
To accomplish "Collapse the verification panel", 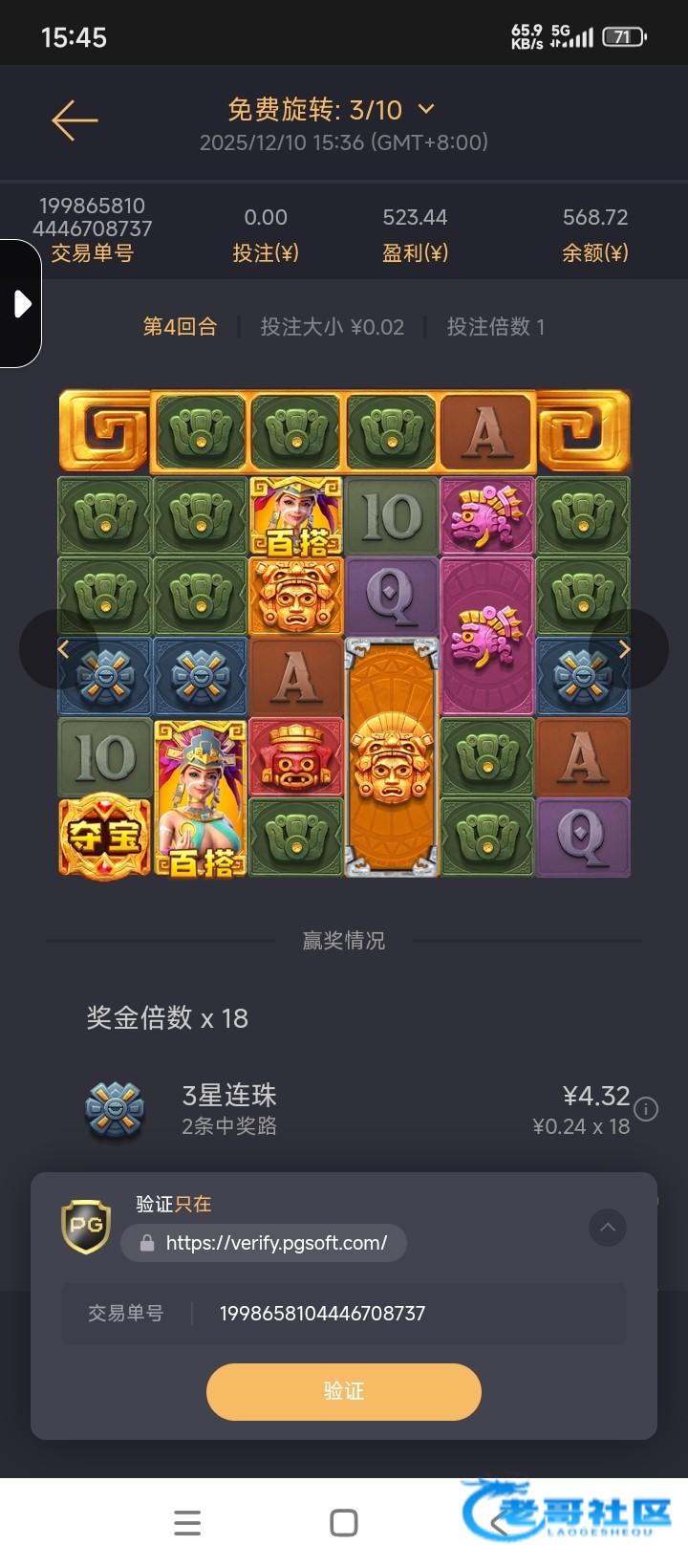I will point(608,1228).
